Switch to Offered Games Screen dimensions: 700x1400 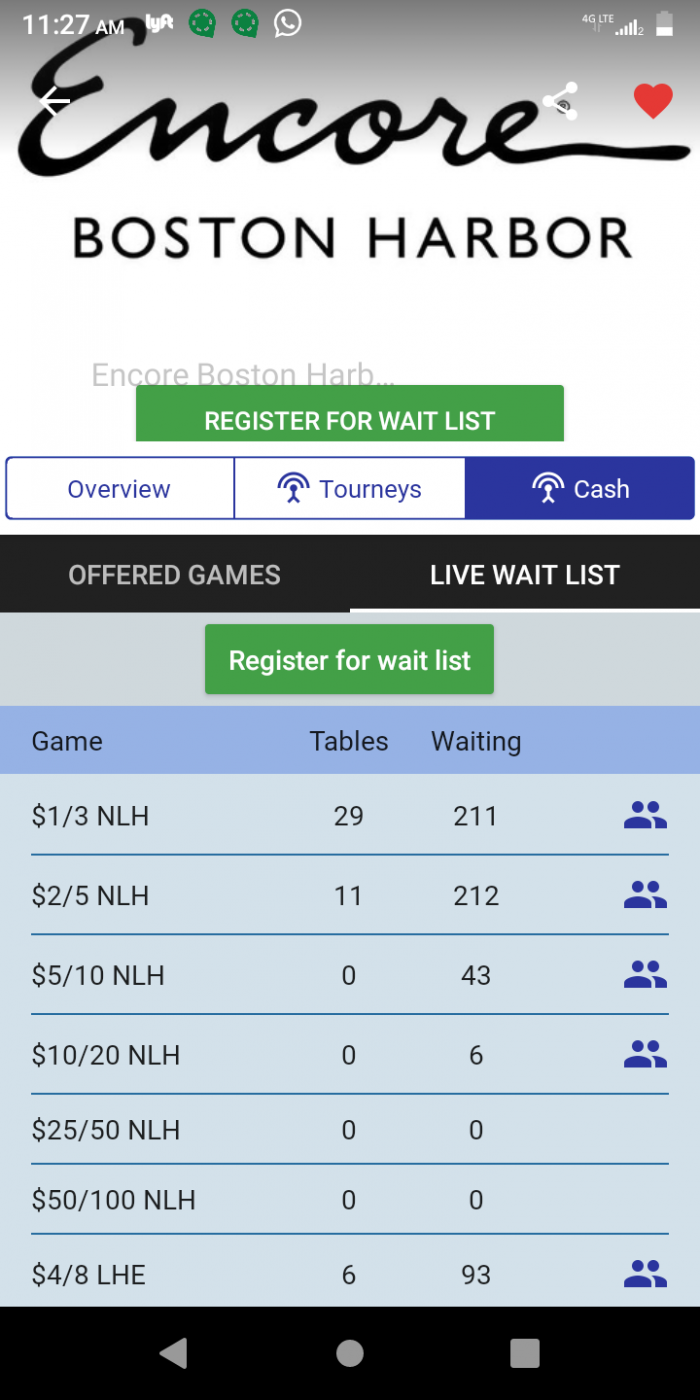pos(175,575)
